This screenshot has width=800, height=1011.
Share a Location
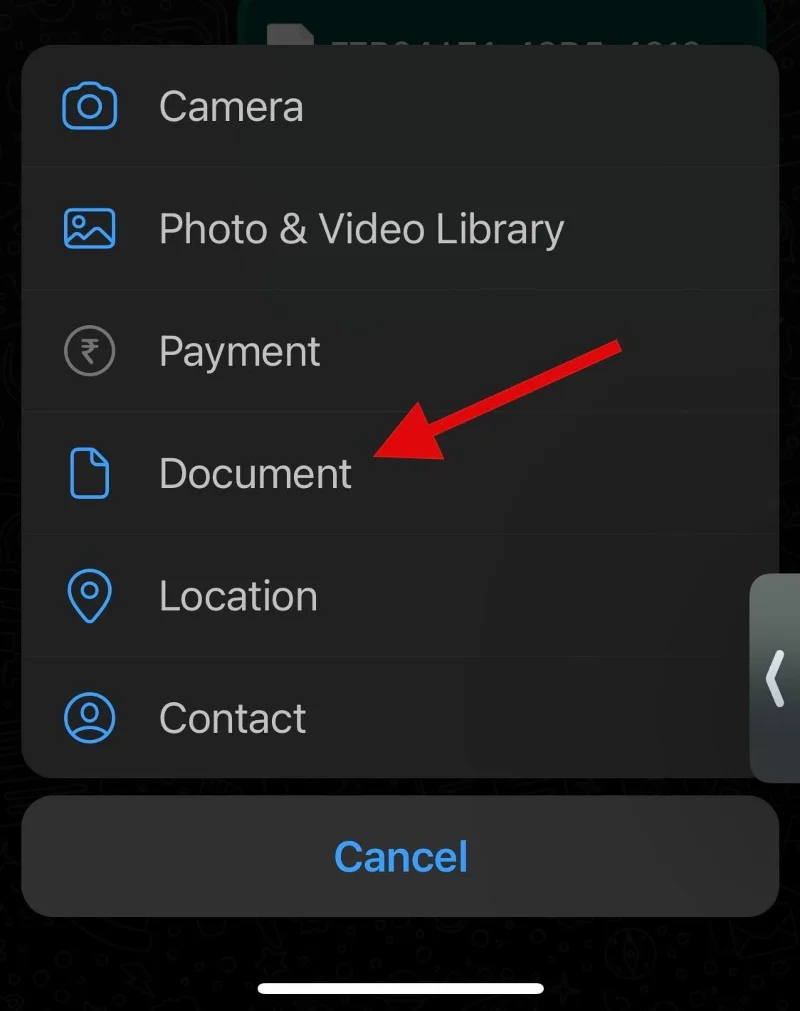coord(238,596)
